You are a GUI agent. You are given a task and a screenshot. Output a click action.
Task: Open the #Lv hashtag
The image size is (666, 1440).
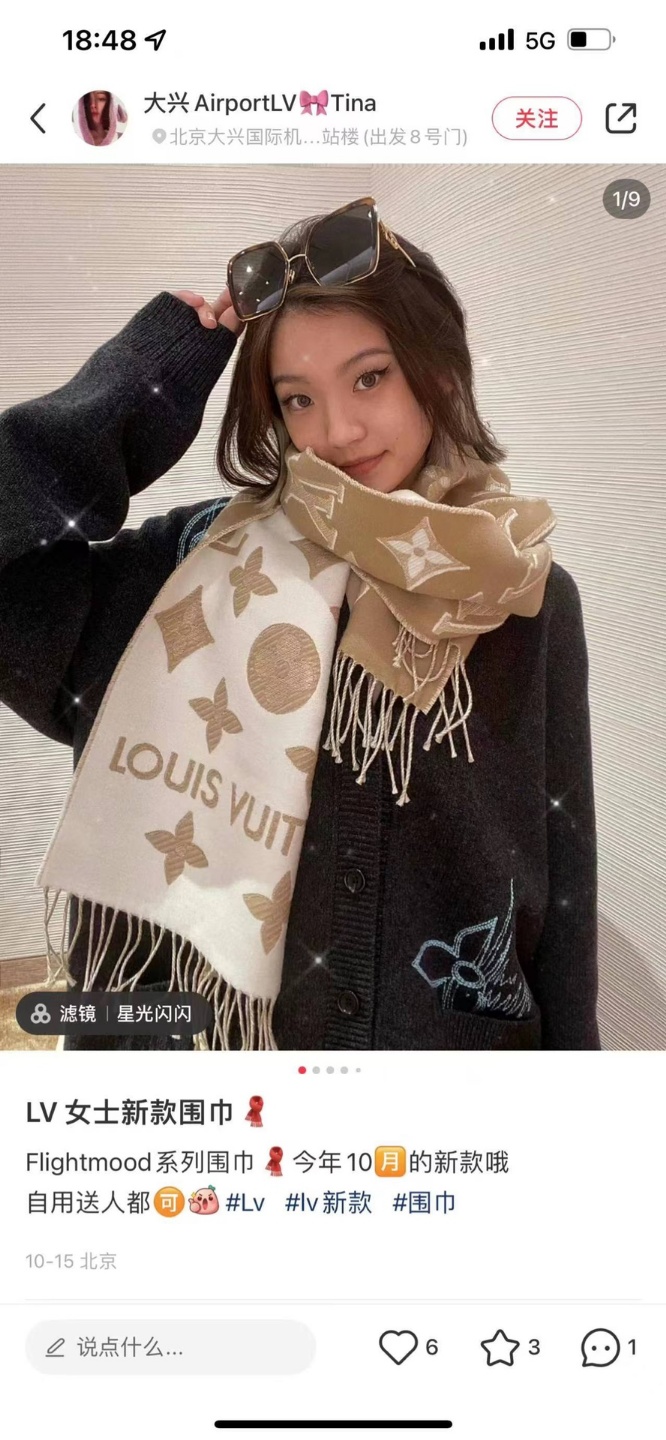click(x=245, y=1202)
